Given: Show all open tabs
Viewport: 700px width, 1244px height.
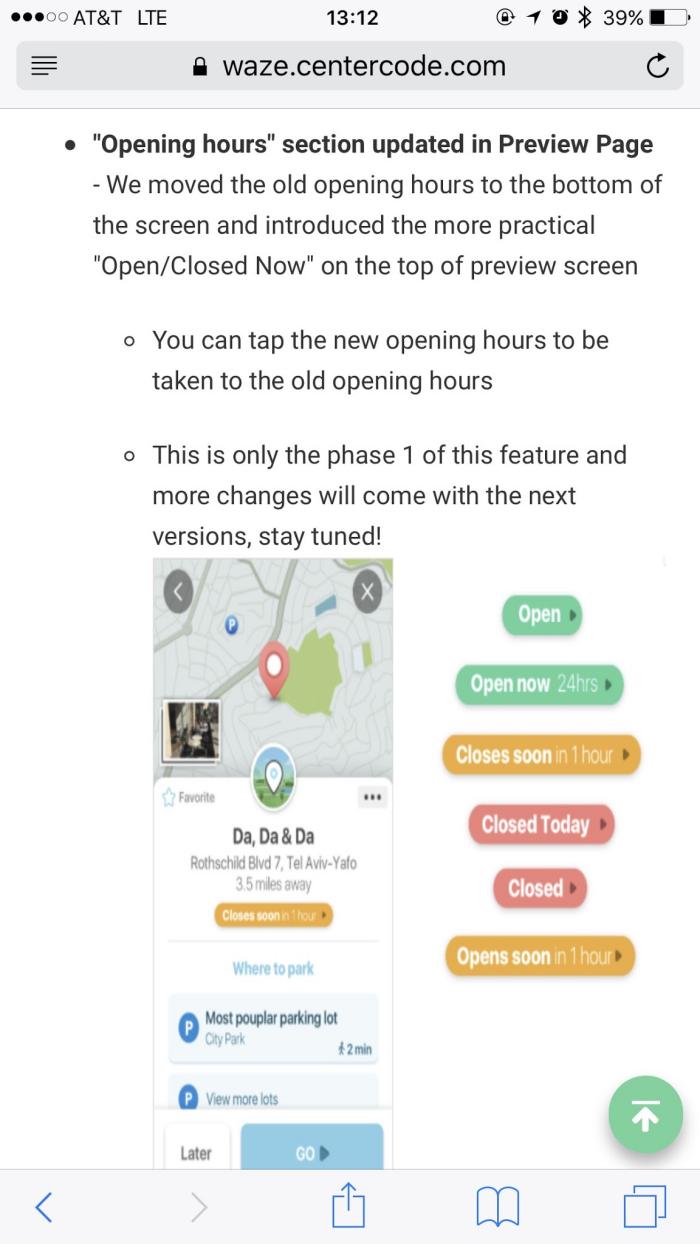Looking at the screenshot, I should click(x=644, y=1207).
